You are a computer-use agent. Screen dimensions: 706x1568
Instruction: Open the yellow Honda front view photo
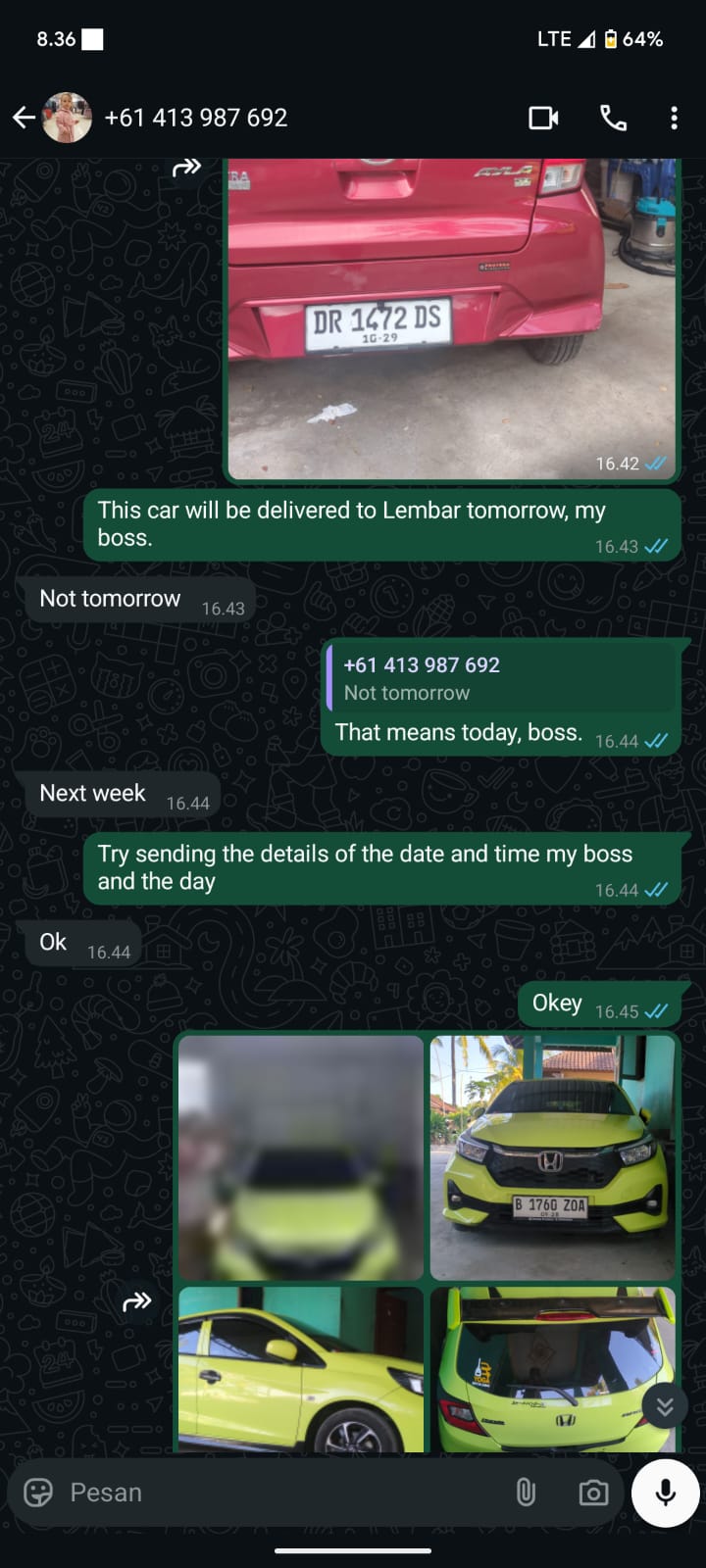552,1156
